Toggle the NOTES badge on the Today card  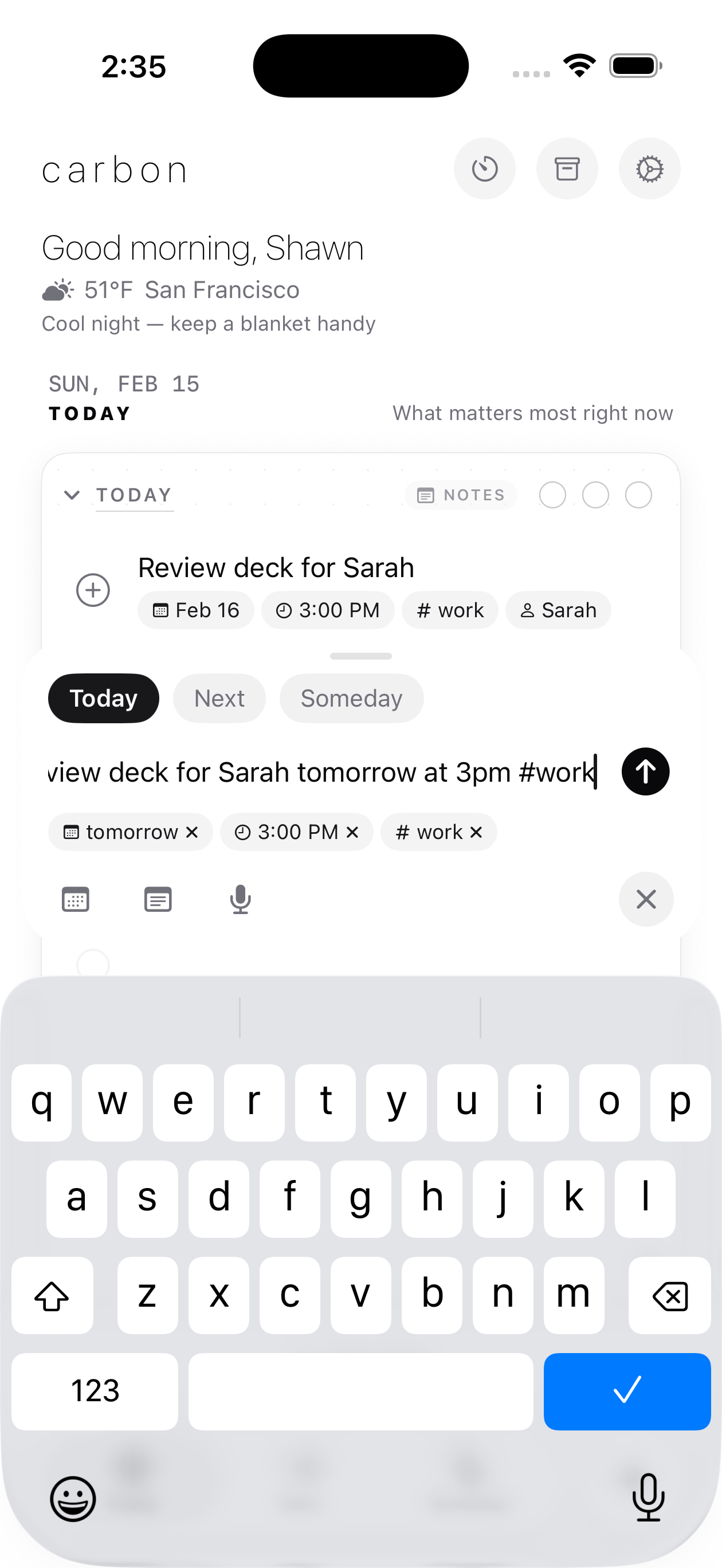[x=461, y=495]
